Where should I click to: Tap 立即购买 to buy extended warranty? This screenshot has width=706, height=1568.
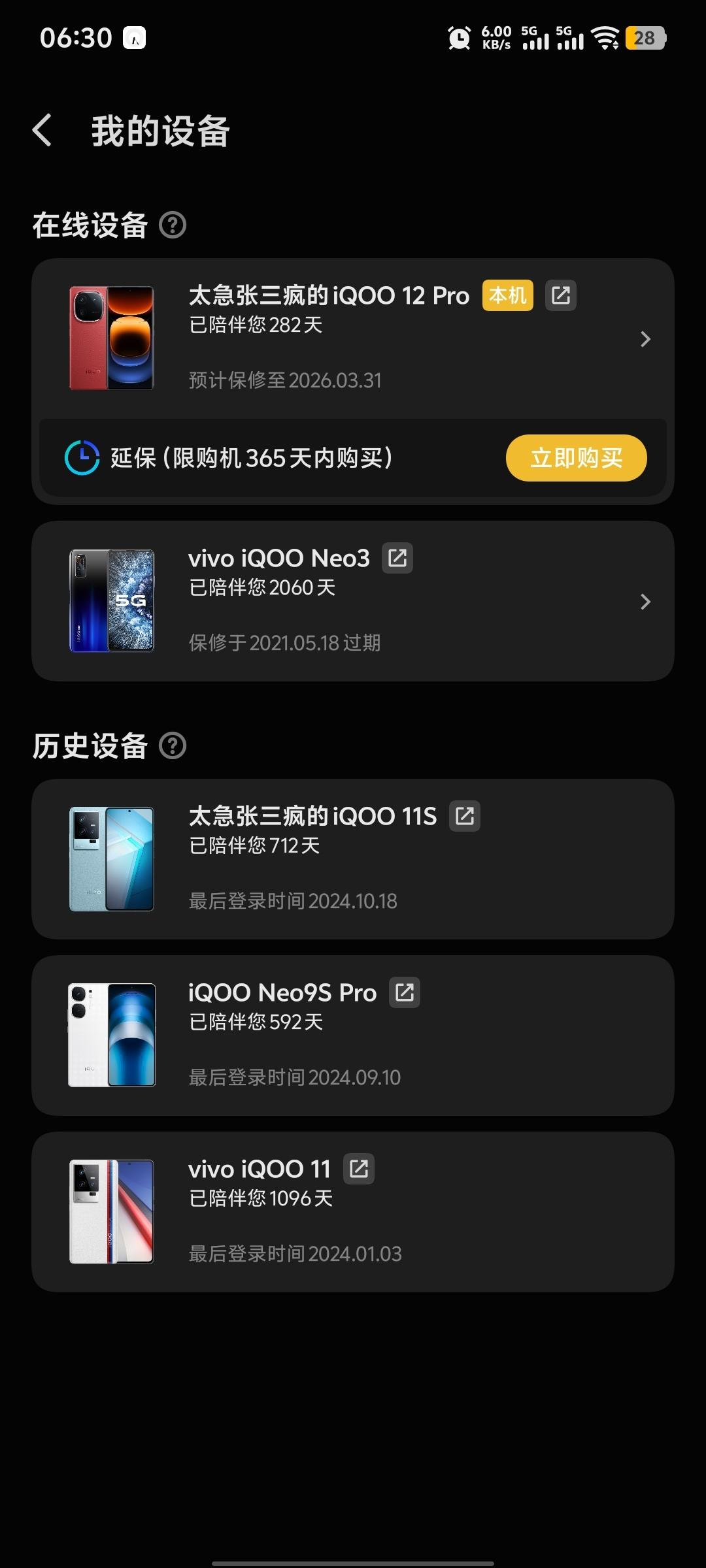coord(576,458)
